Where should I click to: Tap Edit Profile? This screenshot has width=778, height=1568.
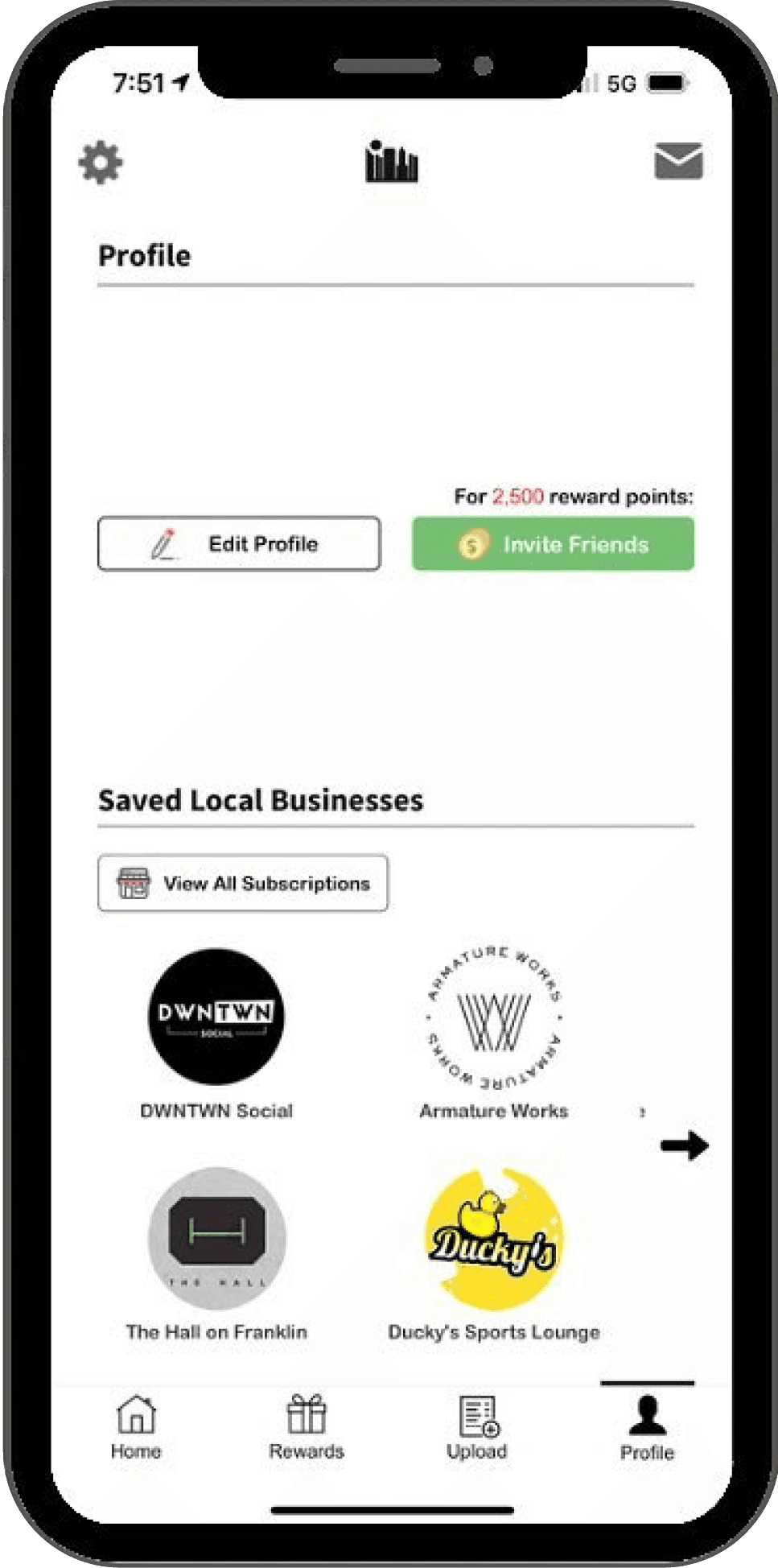click(239, 544)
